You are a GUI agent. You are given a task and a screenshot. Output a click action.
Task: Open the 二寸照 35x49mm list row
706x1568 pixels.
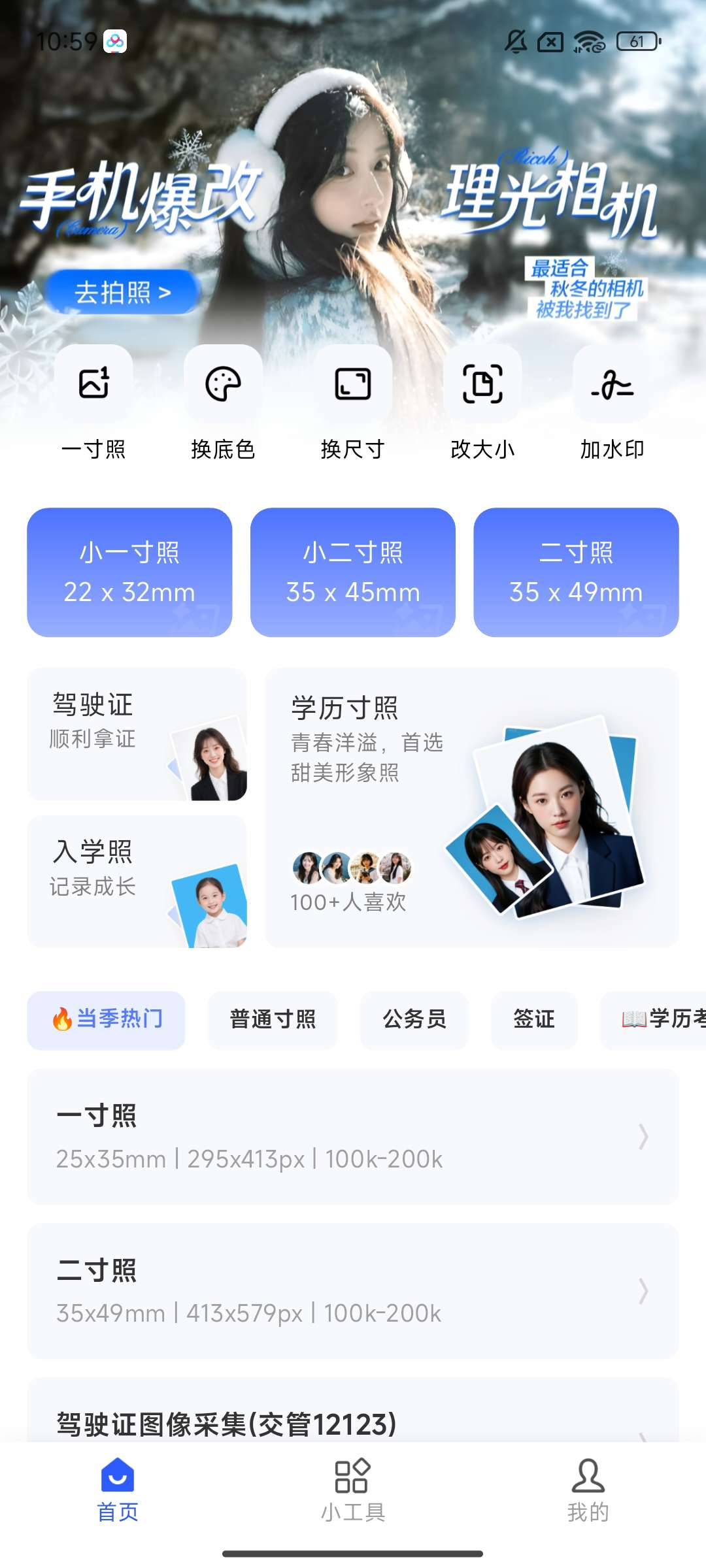point(353,1291)
